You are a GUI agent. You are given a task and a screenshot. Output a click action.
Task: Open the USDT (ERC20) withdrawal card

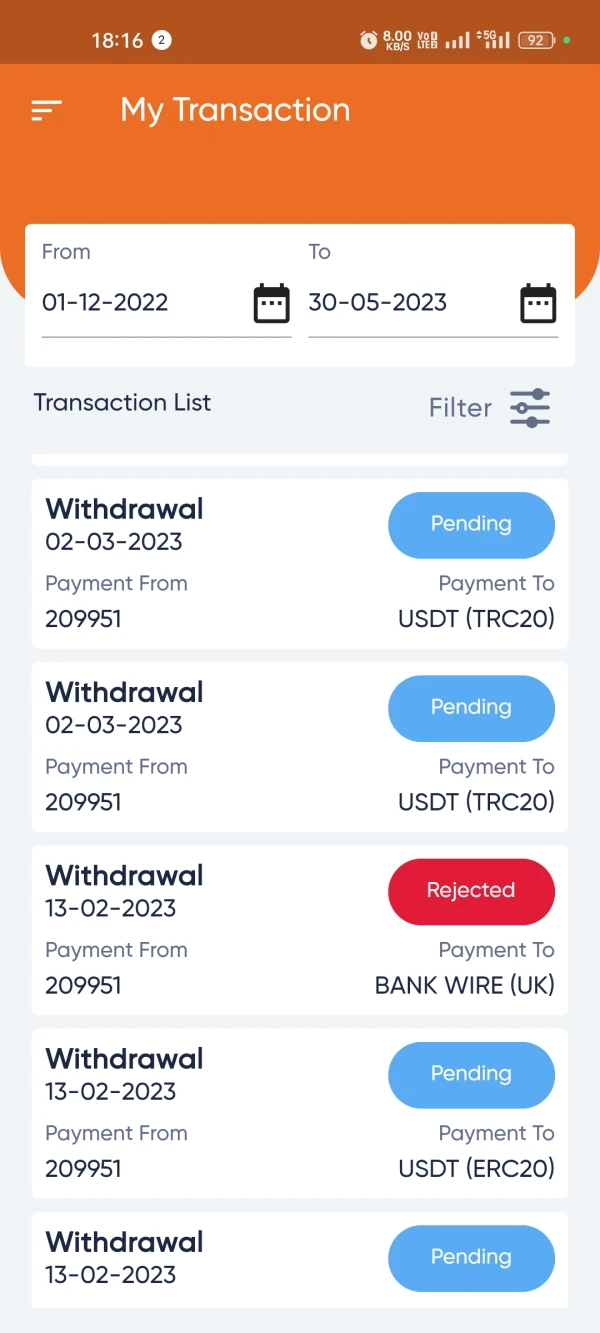pos(300,1113)
